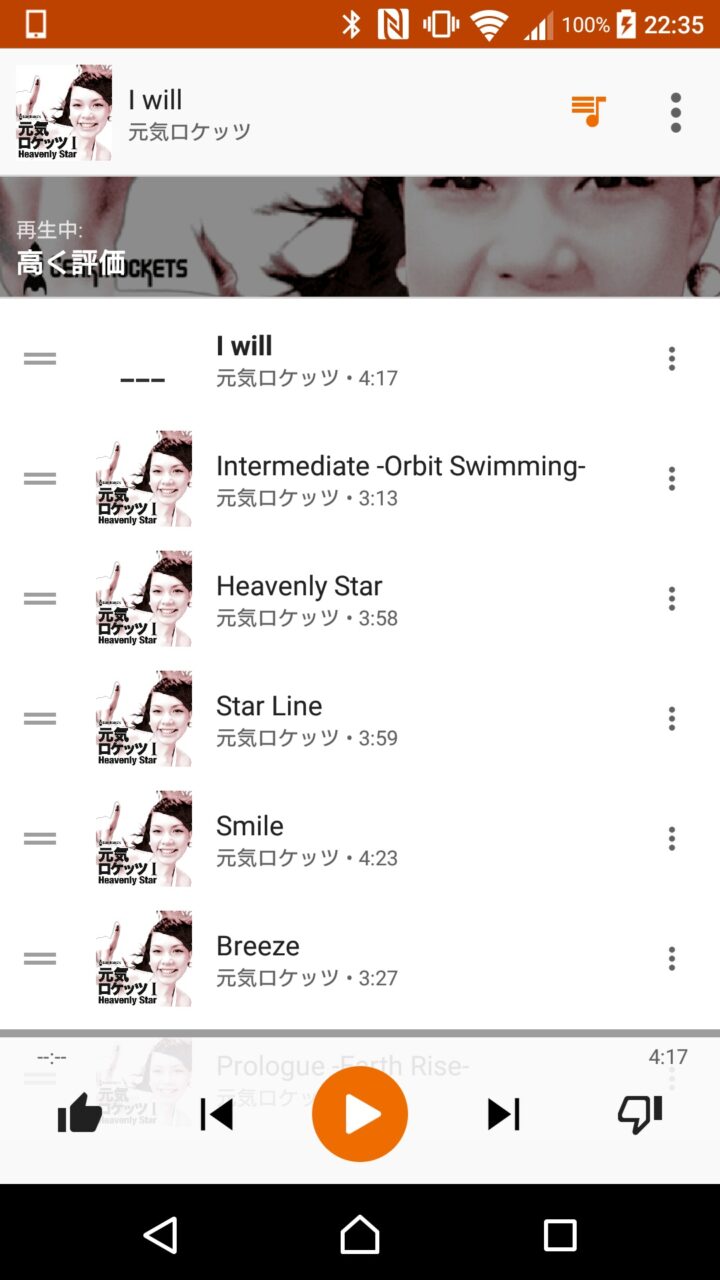Open more options for Heavenly Star
This screenshot has width=720, height=1280.
[x=672, y=599]
